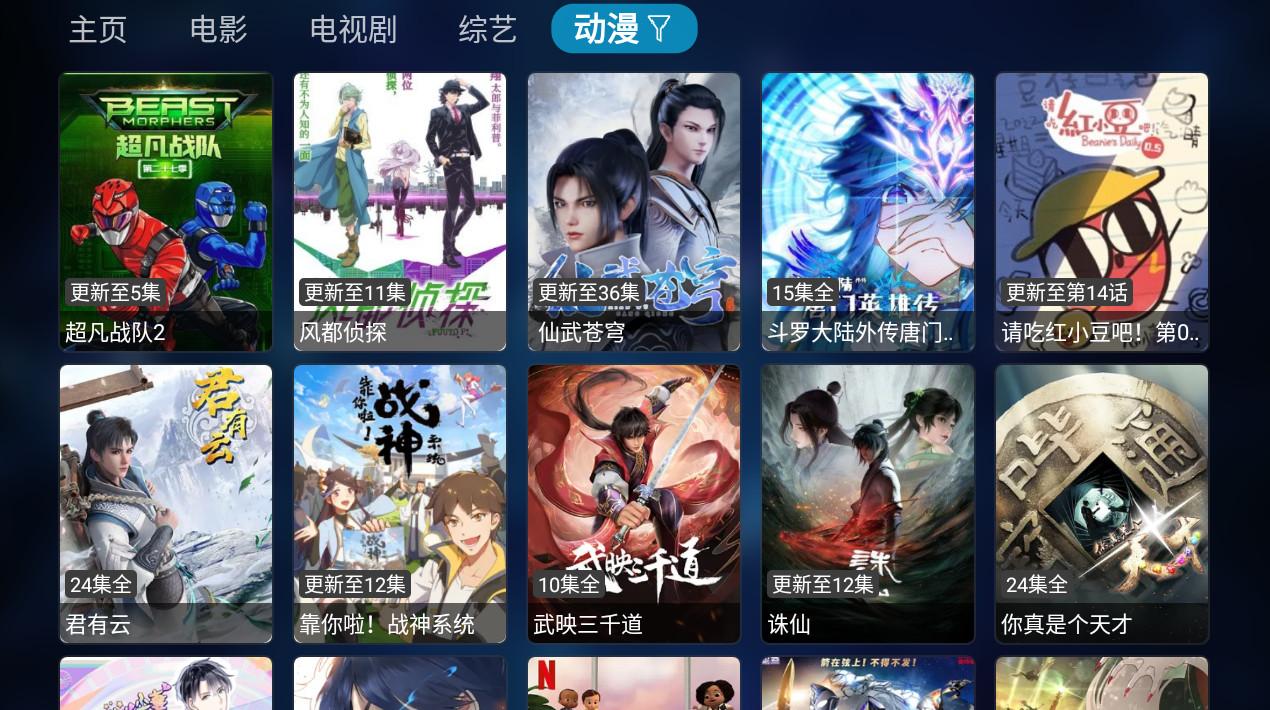Viewport: 1270px width, 710px height.
Task: Select 靠你啦！战神系统 card
Action: pyautogui.click(x=400, y=503)
